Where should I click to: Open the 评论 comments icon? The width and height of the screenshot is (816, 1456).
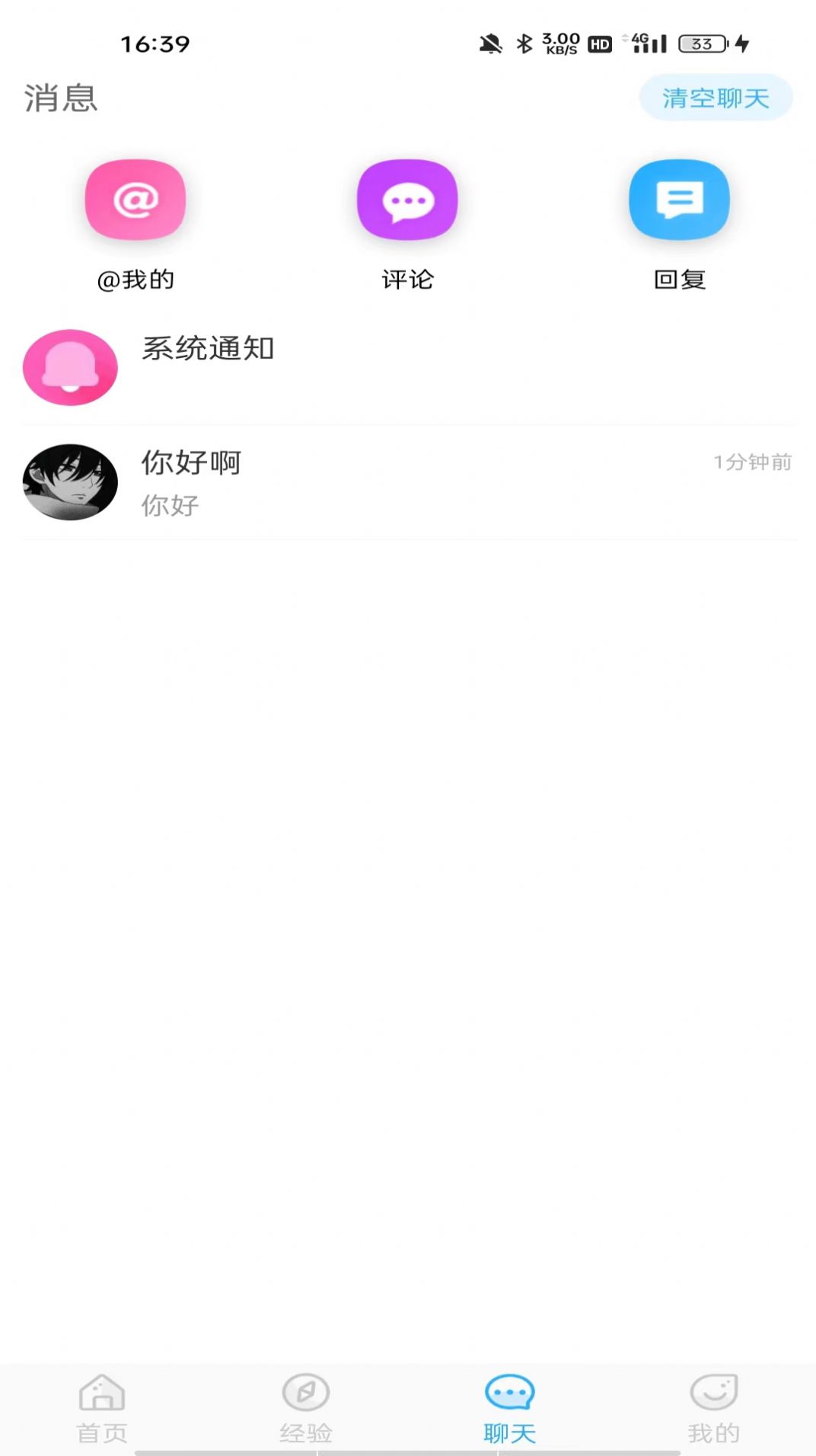(x=408, y=200)
